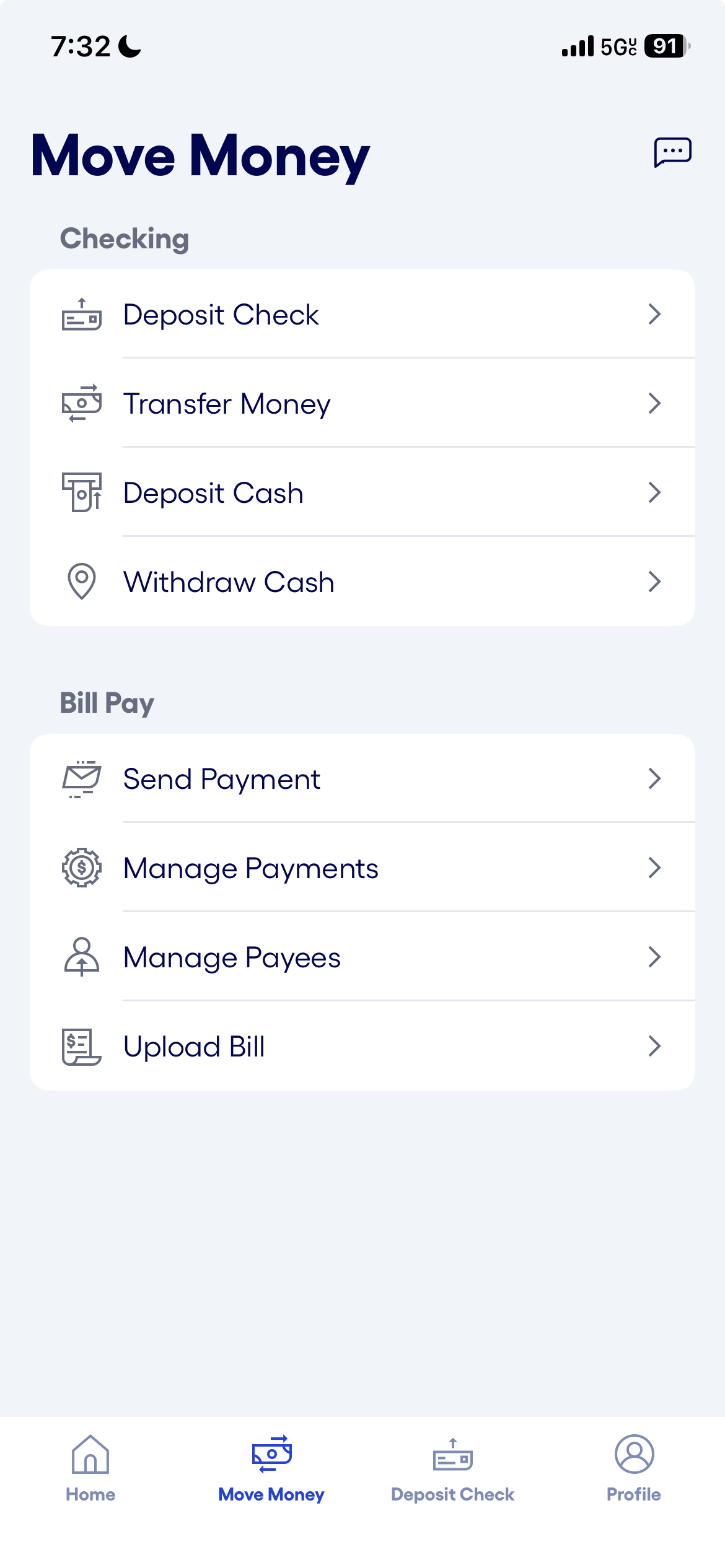
Task: Click the Withdraw Cash location pin icon
Action: tap(81, 581)
